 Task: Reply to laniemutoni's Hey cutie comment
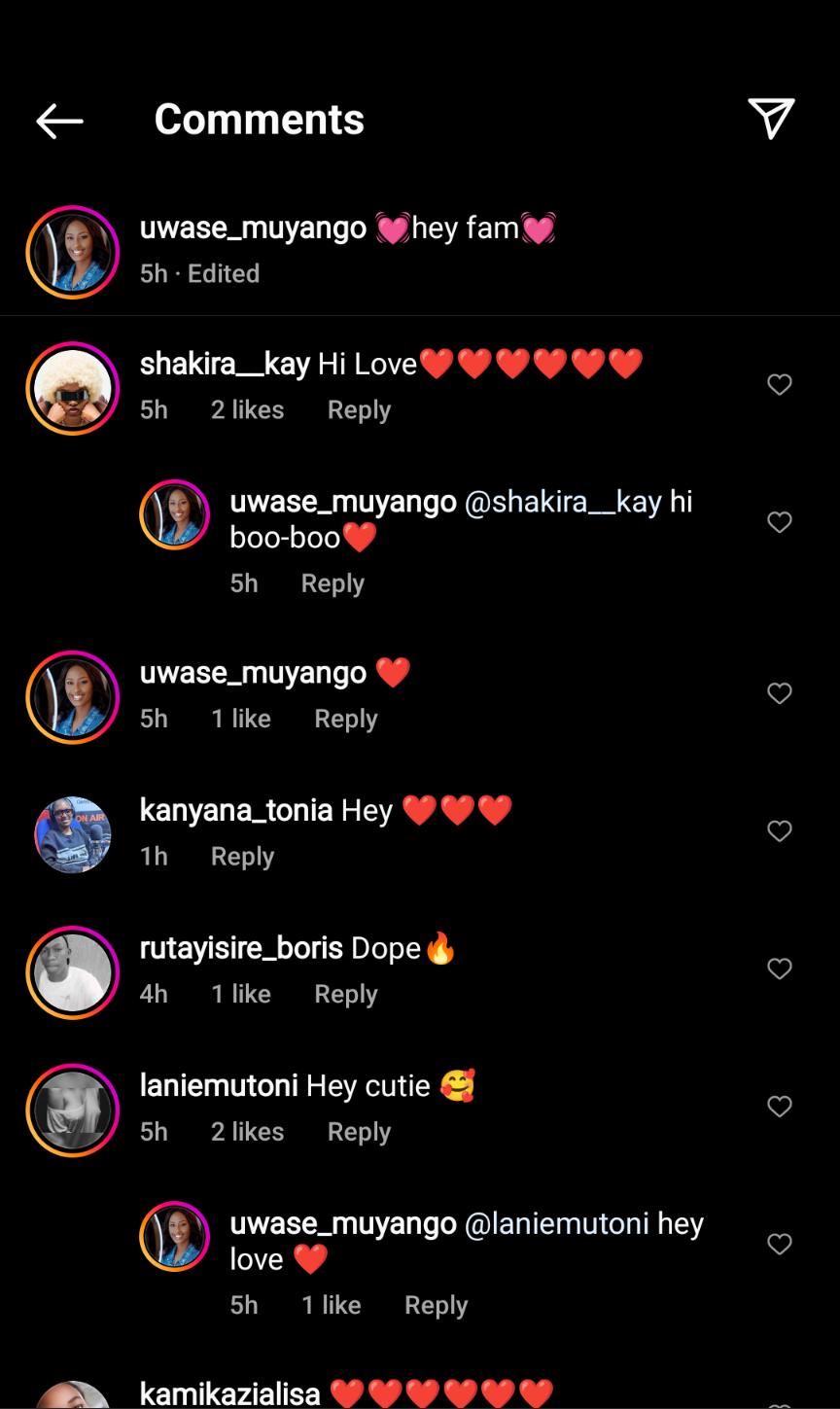click(x=359, y=1132)
